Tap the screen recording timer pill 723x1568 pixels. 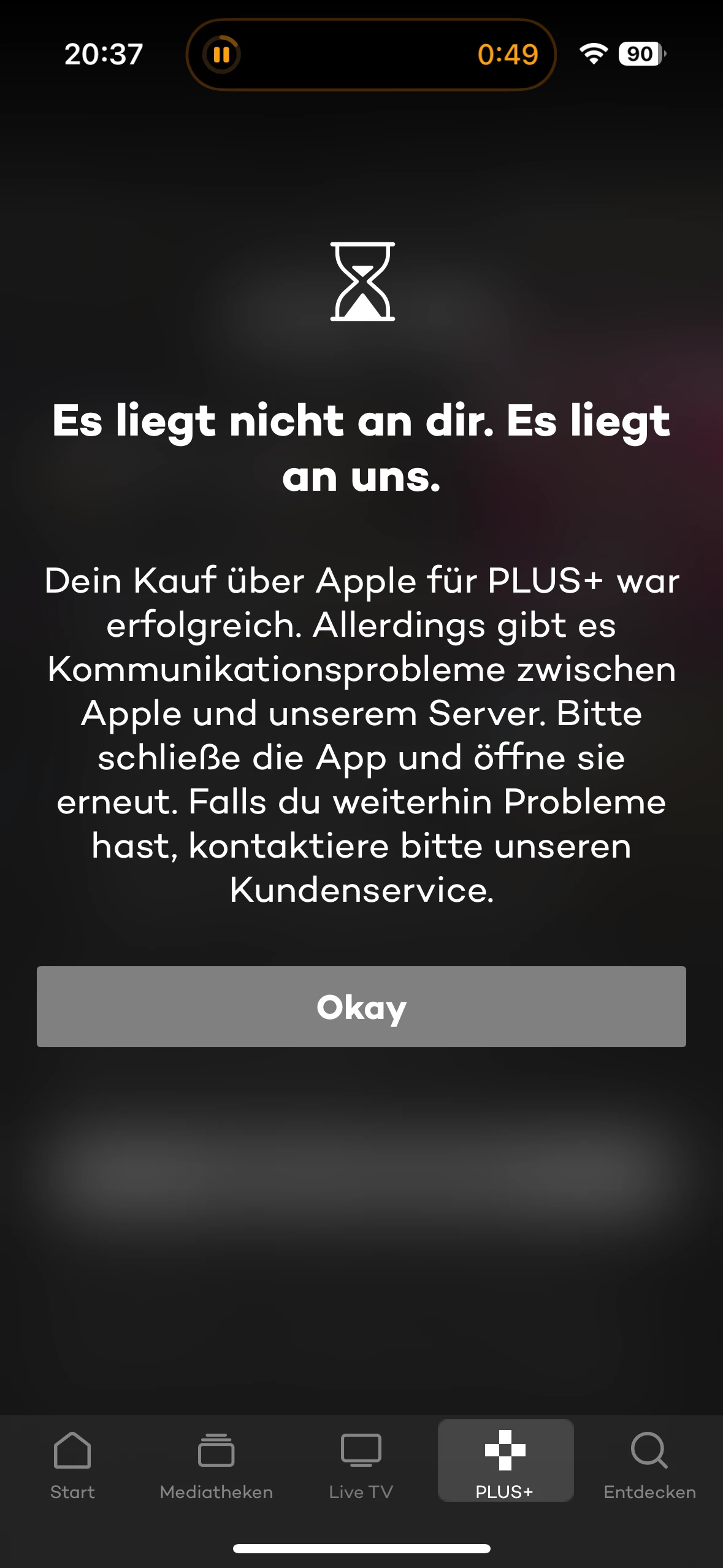(371, 55)
